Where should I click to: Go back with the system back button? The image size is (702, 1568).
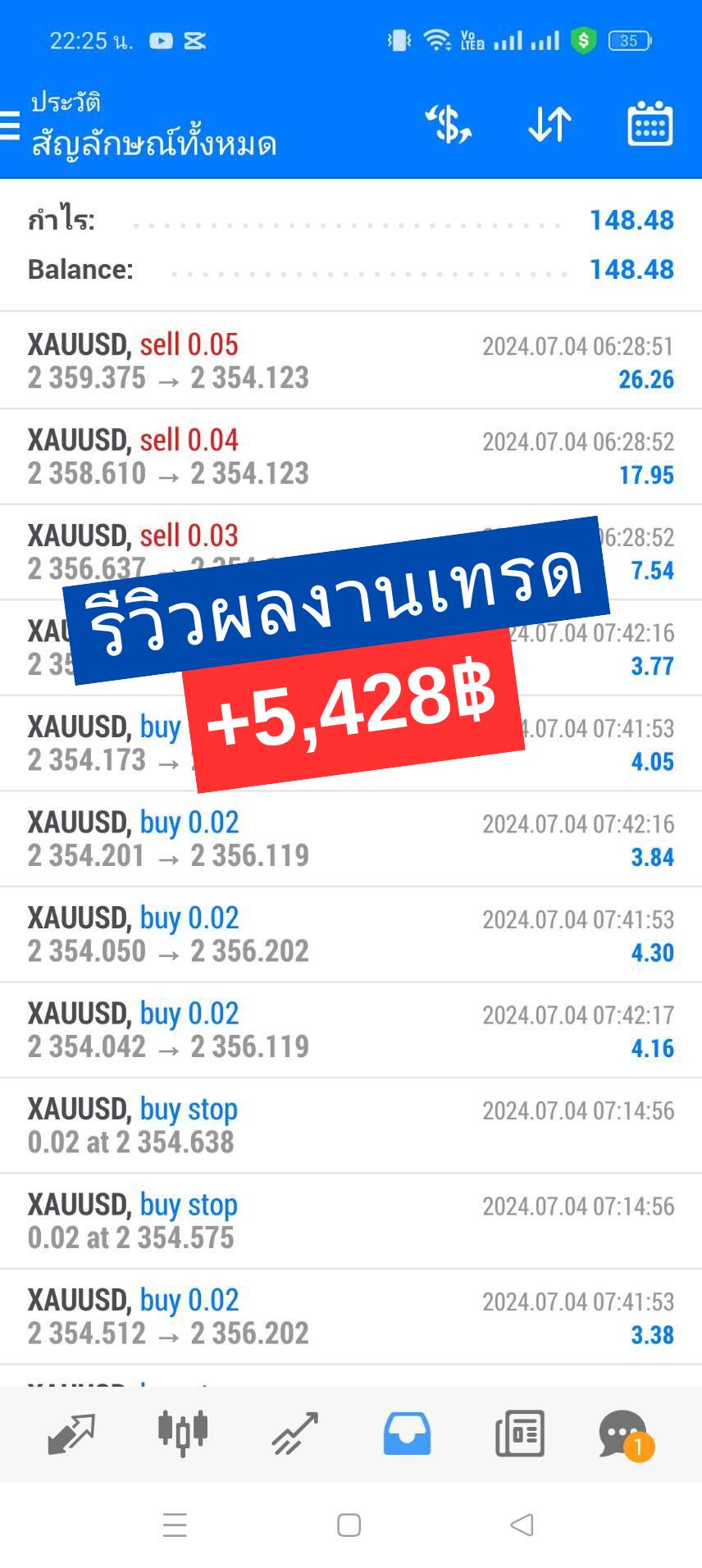coord(522,1525)
